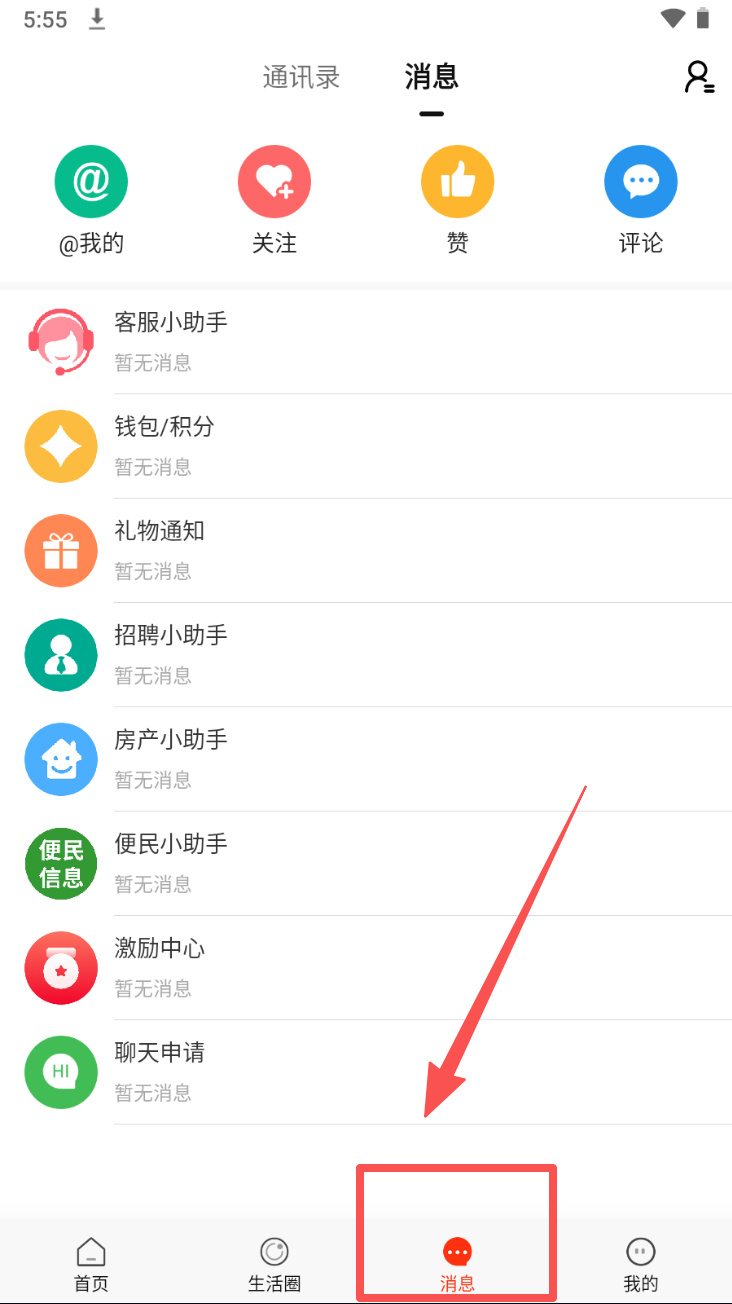732x1304 pixels.
Task: Open 房产小助手 messages
Action: [x=366, y=759]
